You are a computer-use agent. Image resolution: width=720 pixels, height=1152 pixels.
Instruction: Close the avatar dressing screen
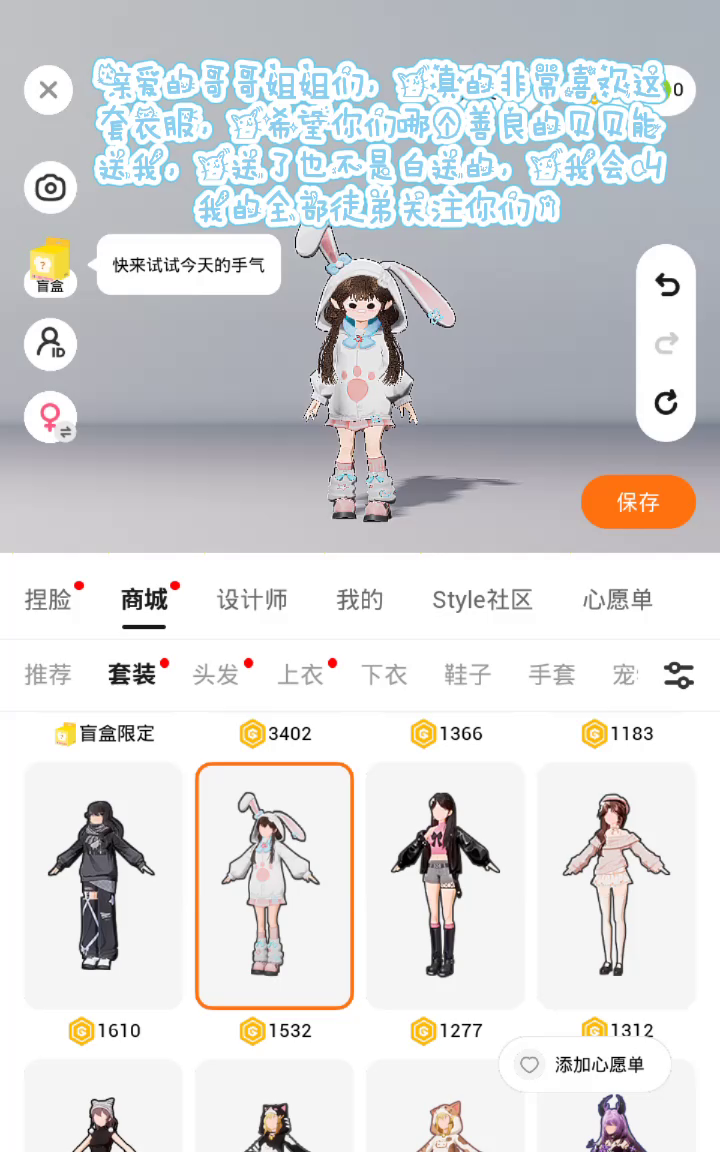tap(48, 90)
